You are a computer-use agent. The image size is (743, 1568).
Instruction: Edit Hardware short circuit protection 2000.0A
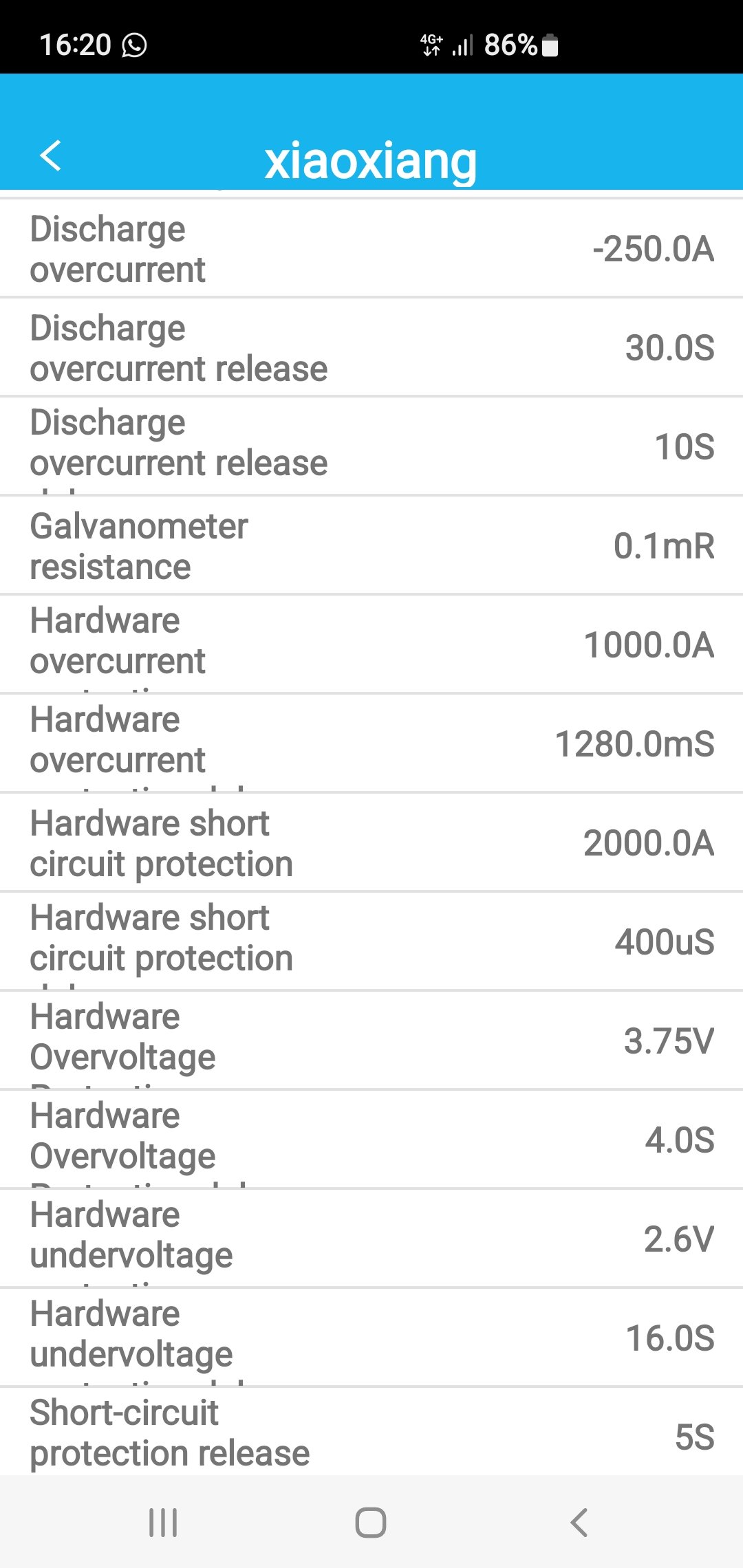[x=371, y=843]
